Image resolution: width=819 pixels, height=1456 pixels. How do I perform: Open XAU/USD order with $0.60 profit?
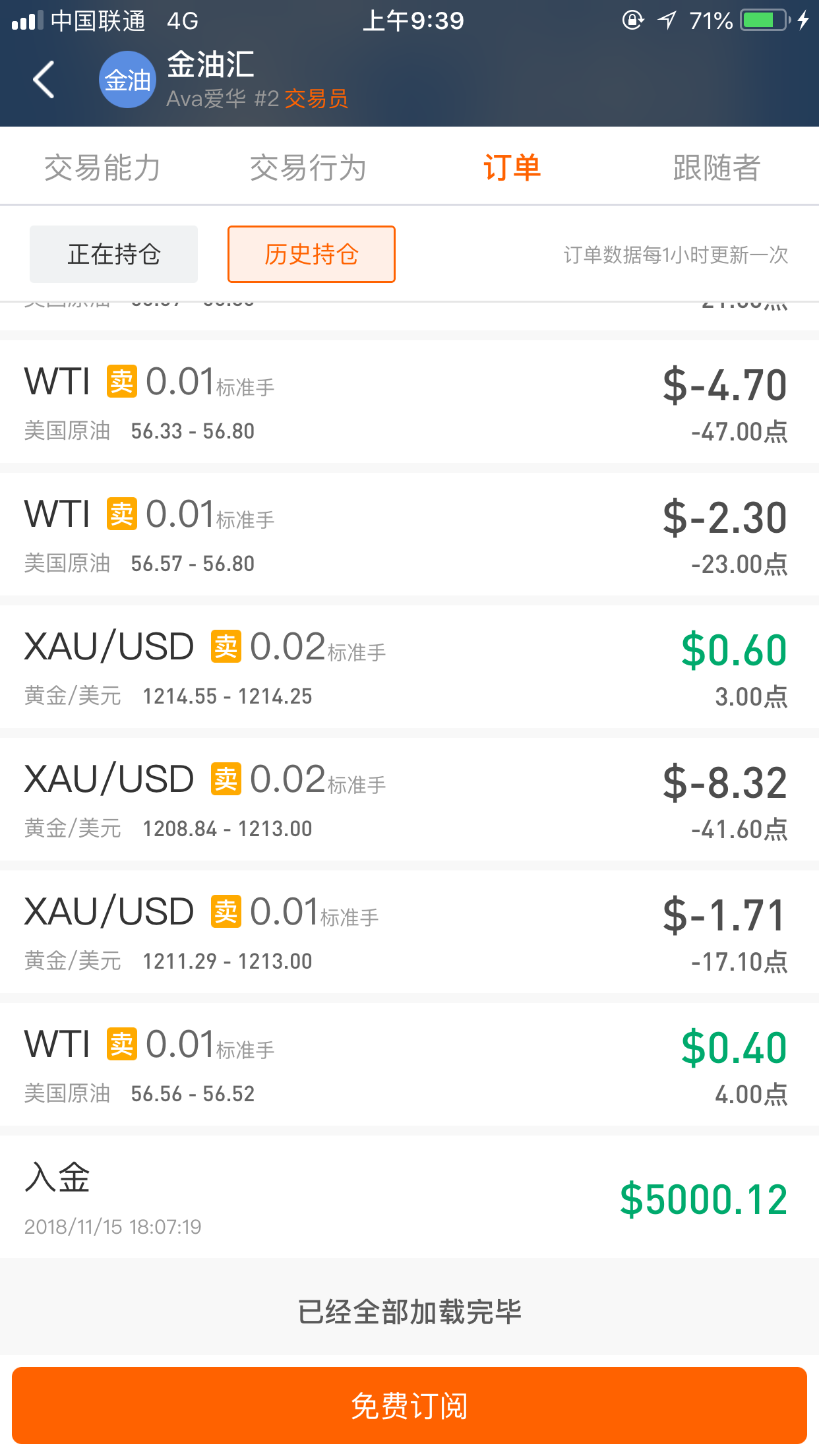pos(409,667)
